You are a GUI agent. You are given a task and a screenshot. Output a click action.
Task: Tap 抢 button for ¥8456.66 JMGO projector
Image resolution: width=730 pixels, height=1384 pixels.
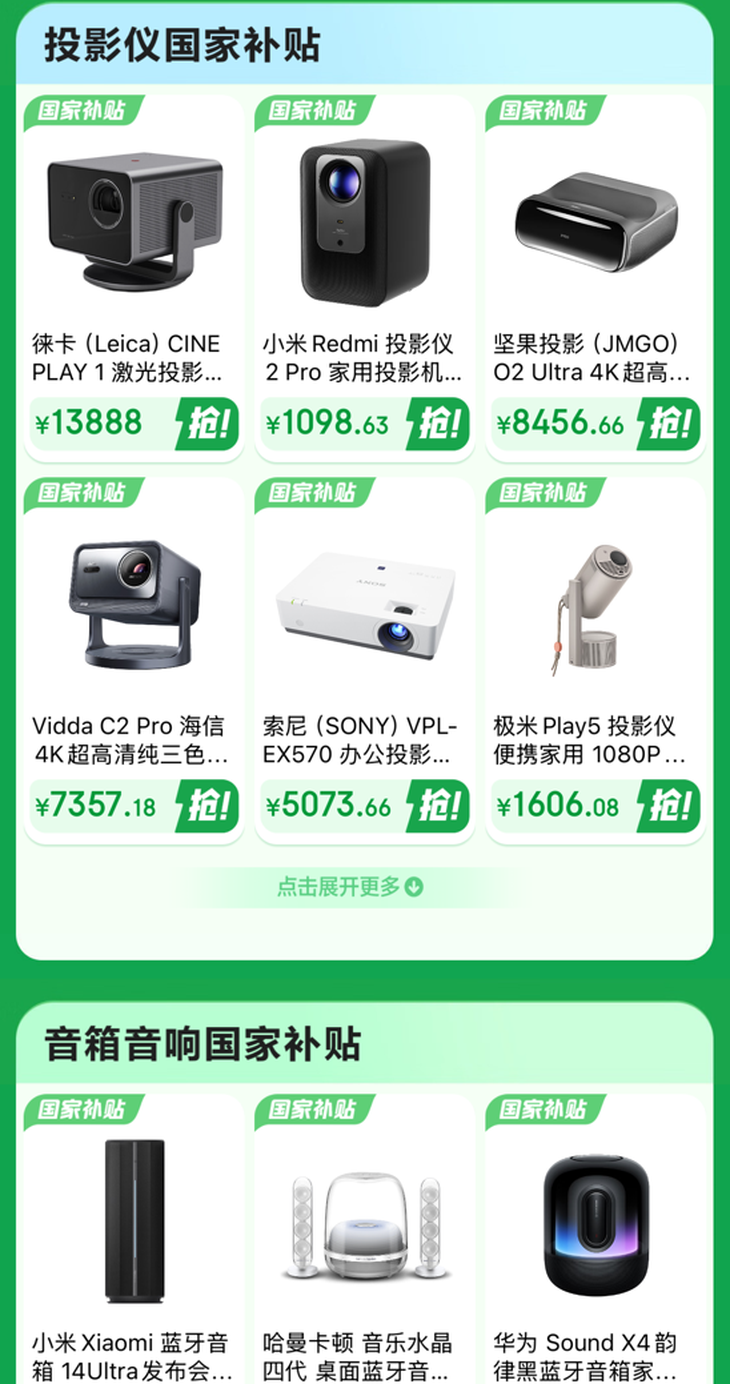coord(668,424)
